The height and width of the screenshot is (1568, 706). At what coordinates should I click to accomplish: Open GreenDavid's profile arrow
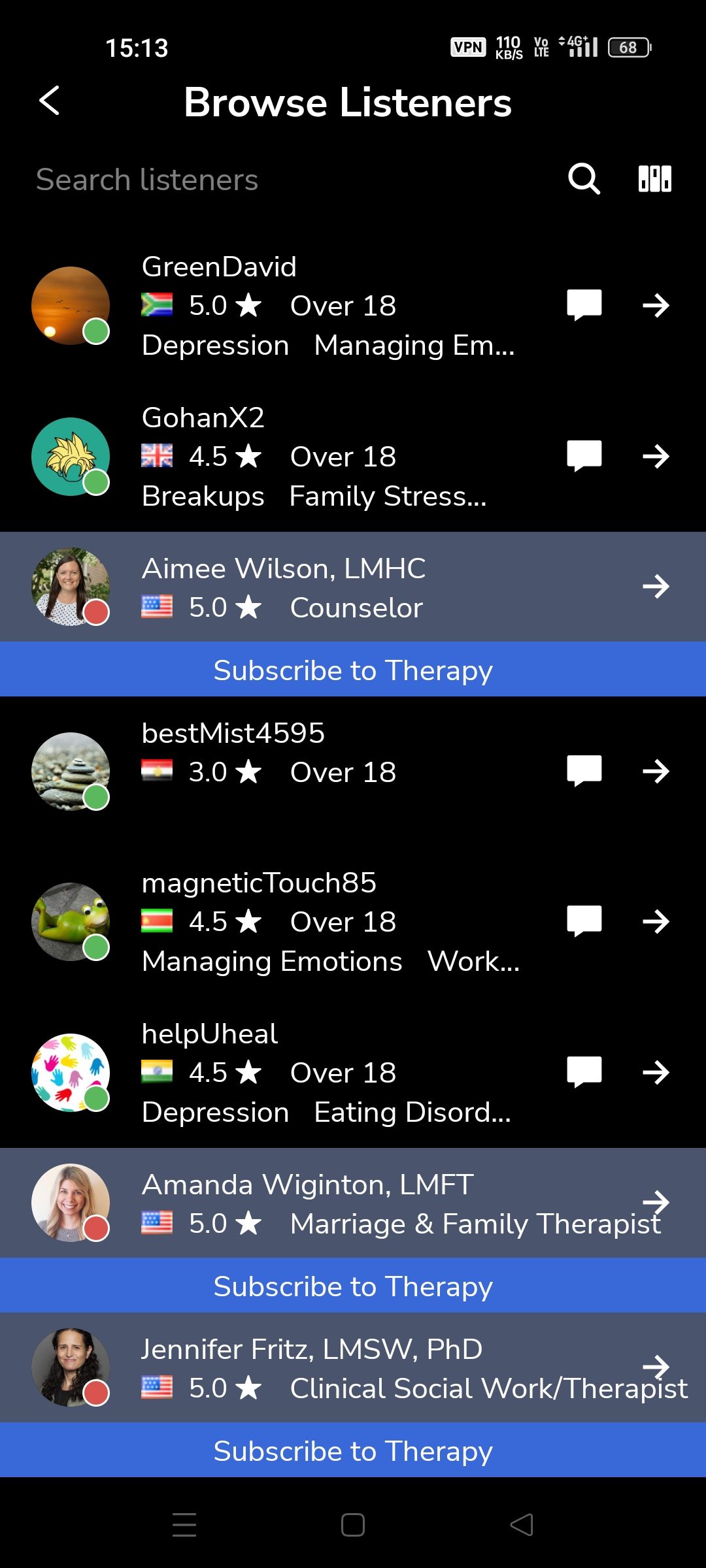click(656, 305)
